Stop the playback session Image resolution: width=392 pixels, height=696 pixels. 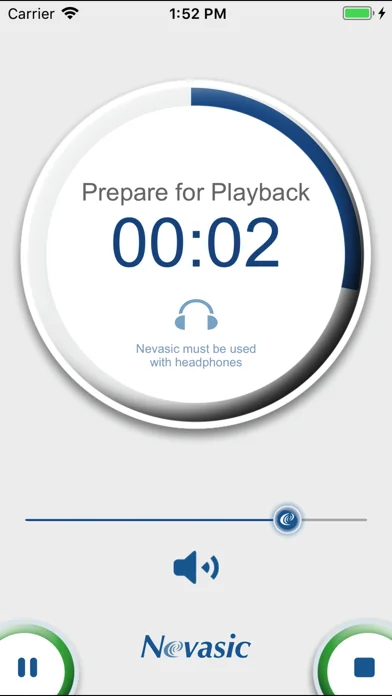364,667
